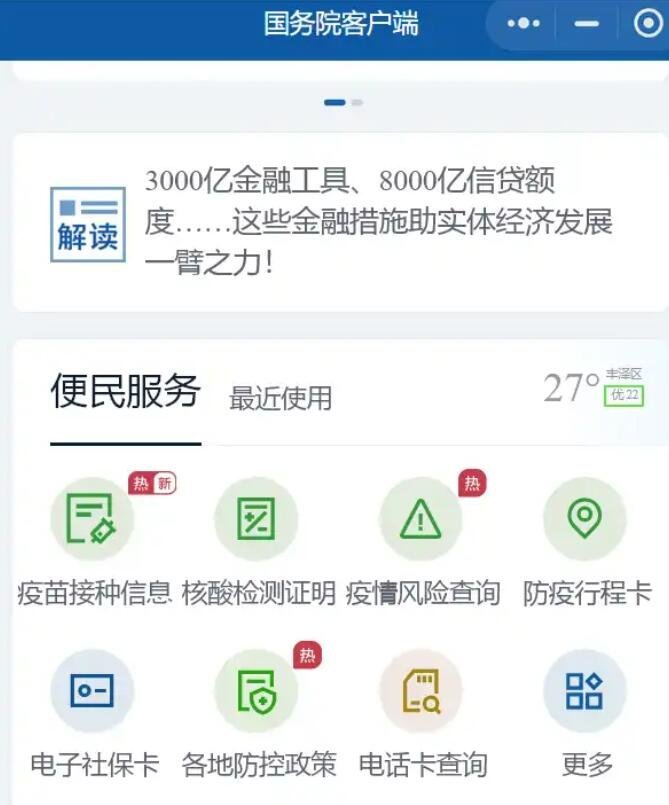Open 电话卡查询 service
This screenshot has height=805, width=669.
pyautogui.click(x=421, y=692)
